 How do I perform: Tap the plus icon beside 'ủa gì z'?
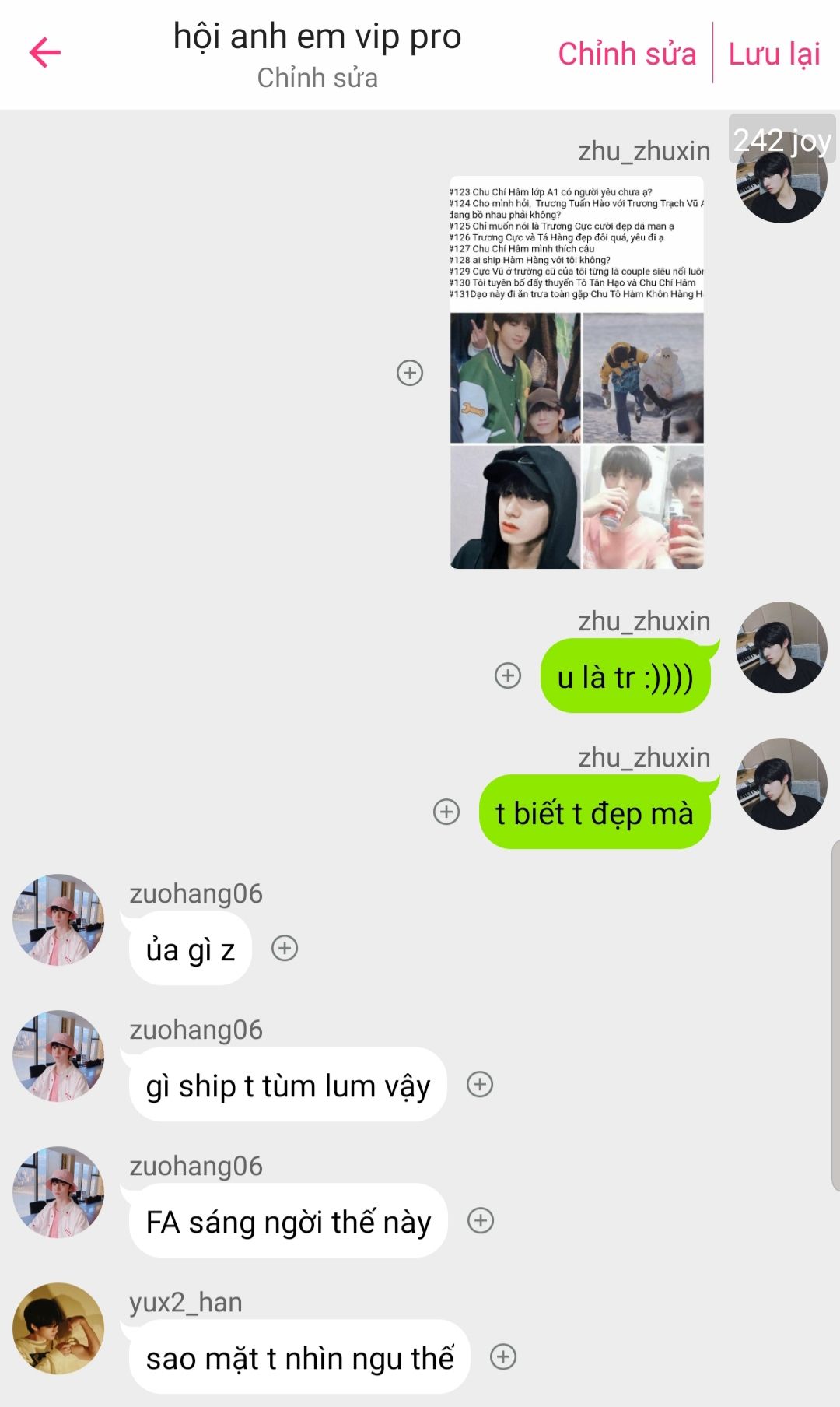click(x=285, y=948)
